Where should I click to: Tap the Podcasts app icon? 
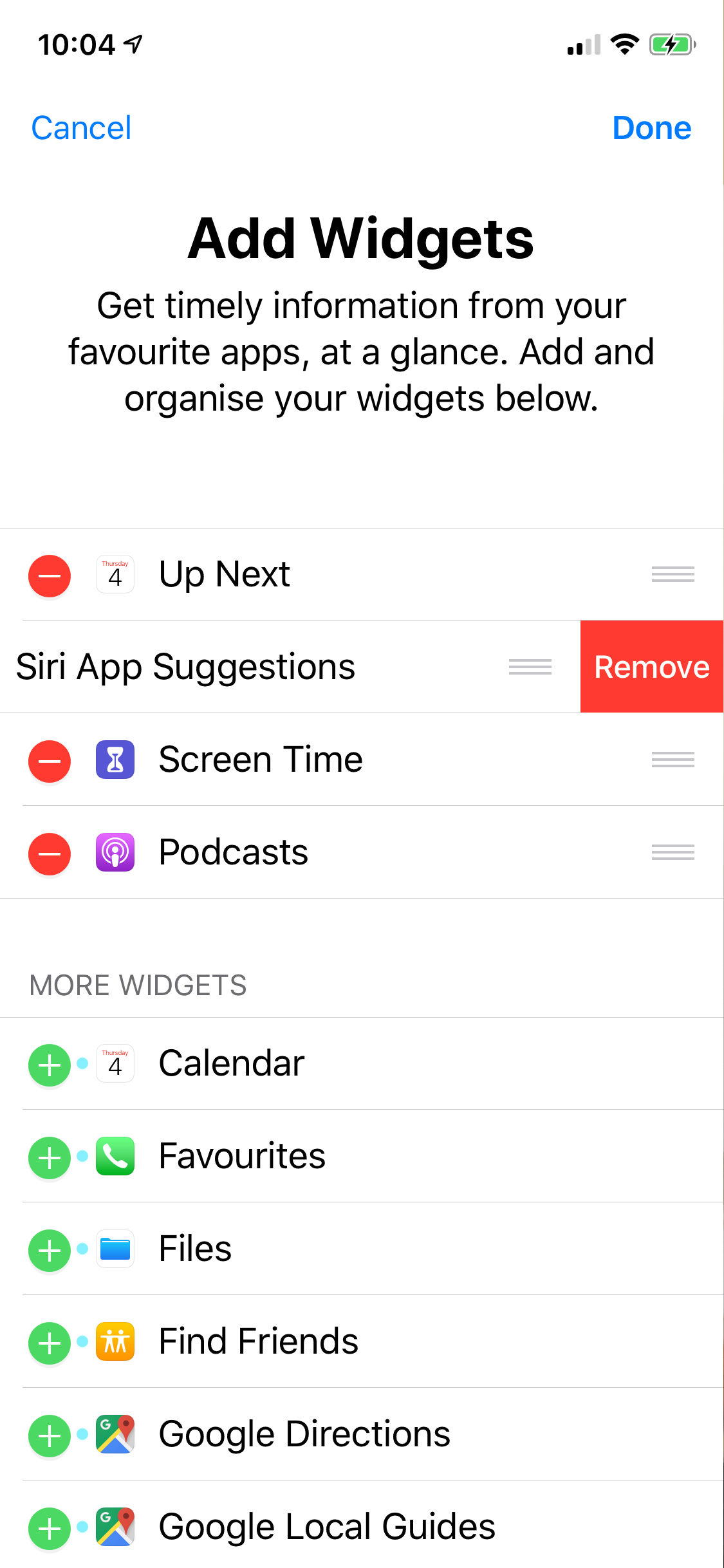coord(115,852)
